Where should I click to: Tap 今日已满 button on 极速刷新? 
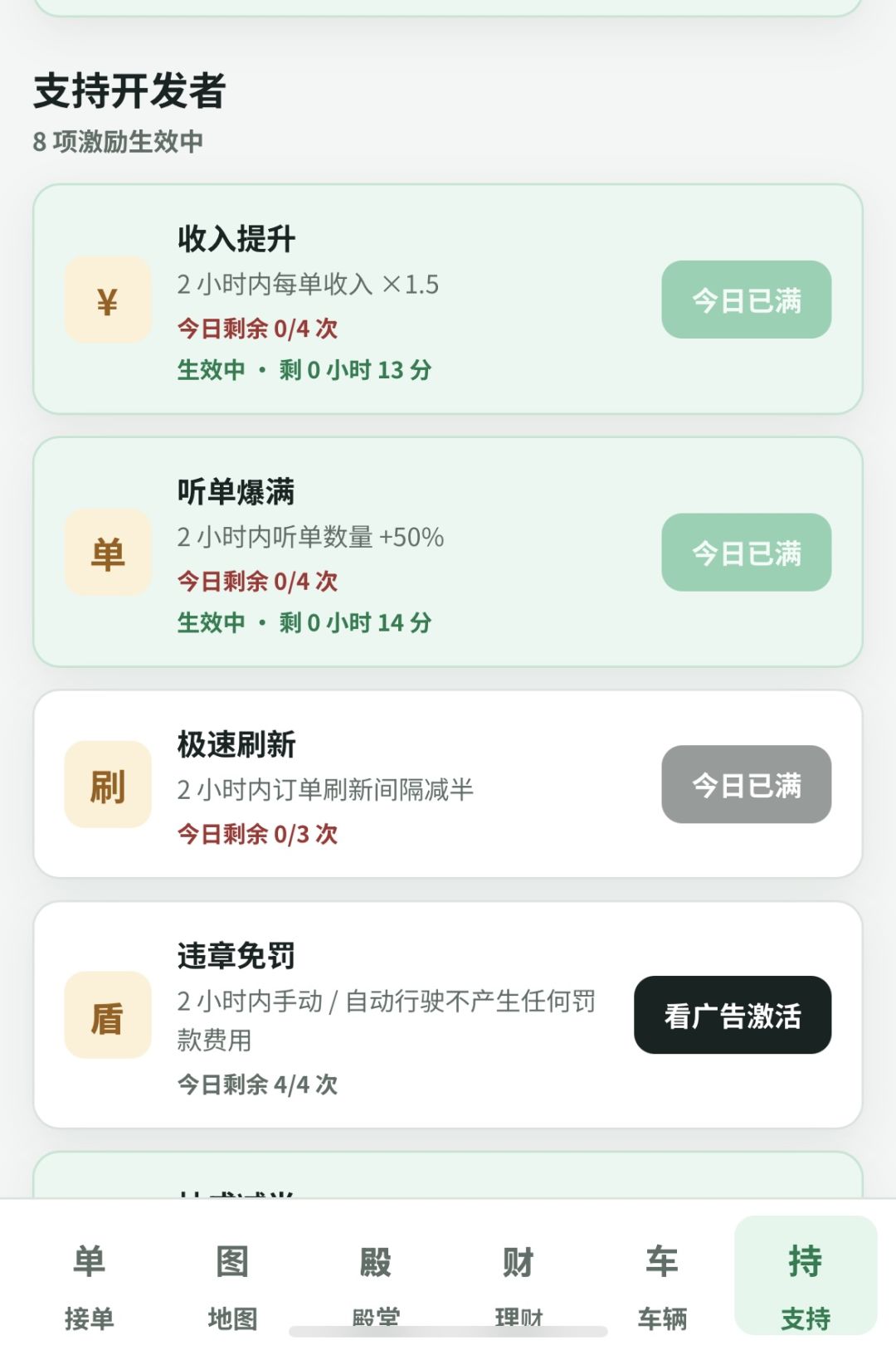click(x=747, y=784)
